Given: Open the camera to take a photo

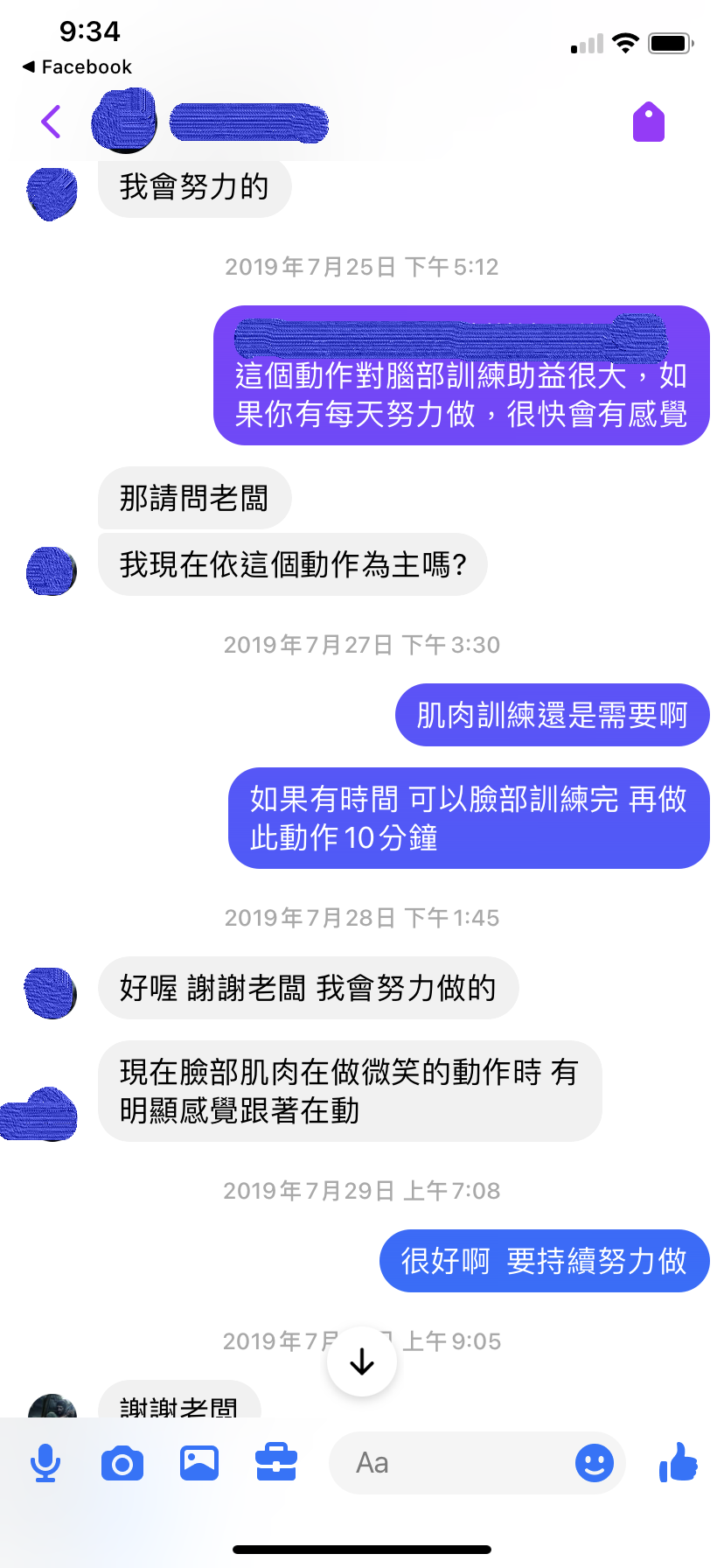Looking at the screenshot, I should pos(122,1463).
